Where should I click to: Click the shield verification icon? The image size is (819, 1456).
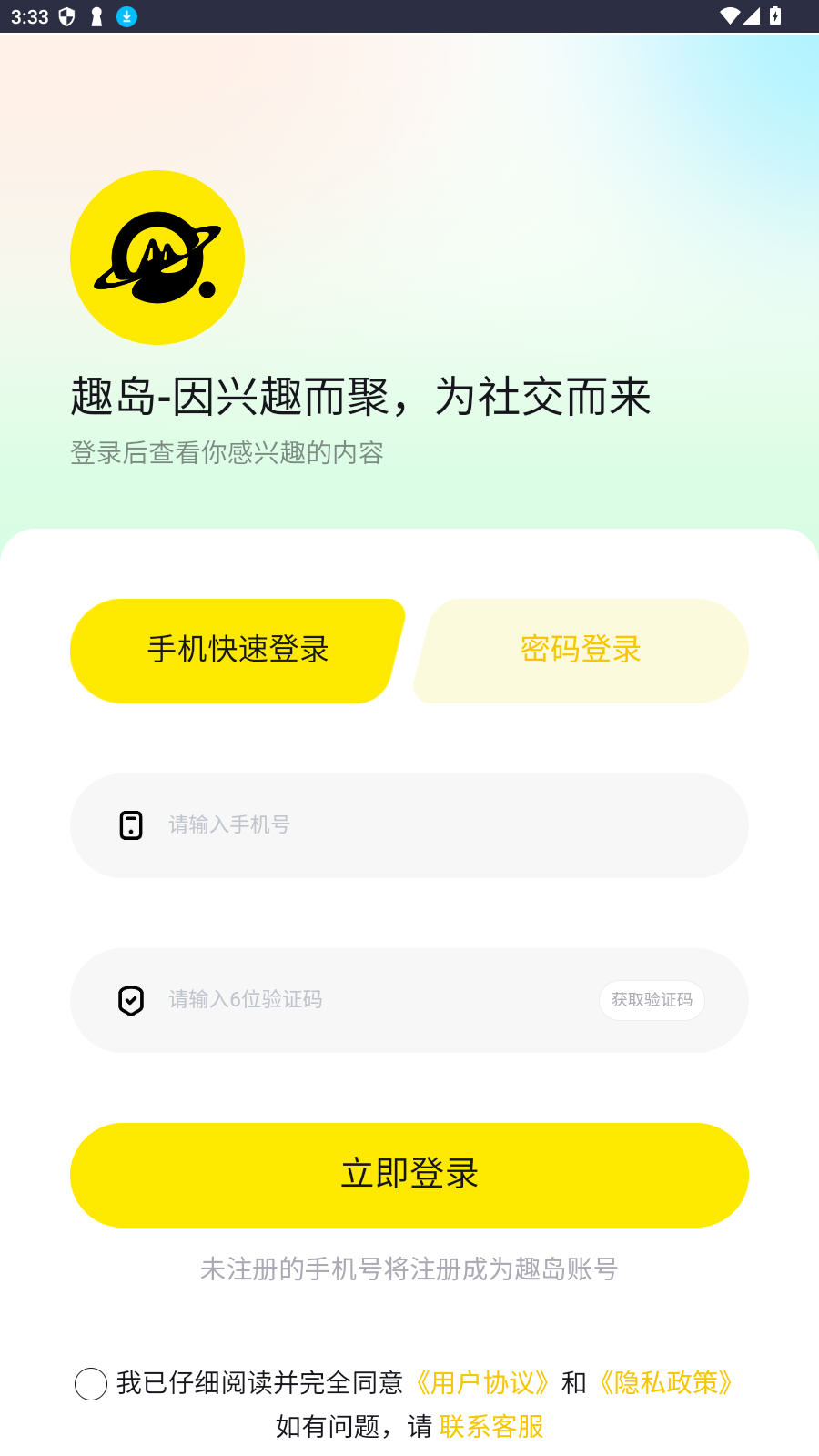[130, 1000]
